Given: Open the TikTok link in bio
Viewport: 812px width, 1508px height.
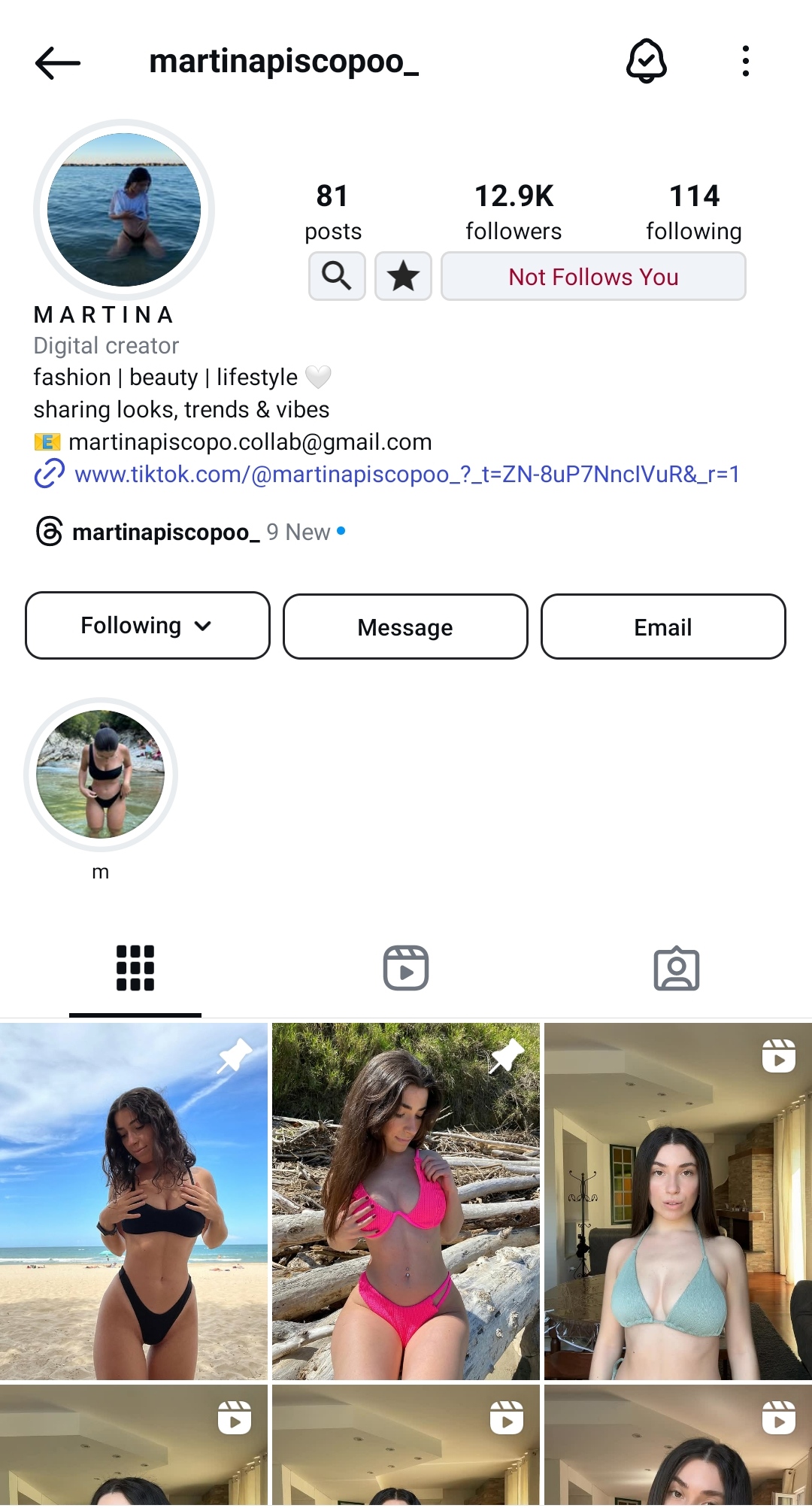Looking at the screenshot, I should pos(407,474).
